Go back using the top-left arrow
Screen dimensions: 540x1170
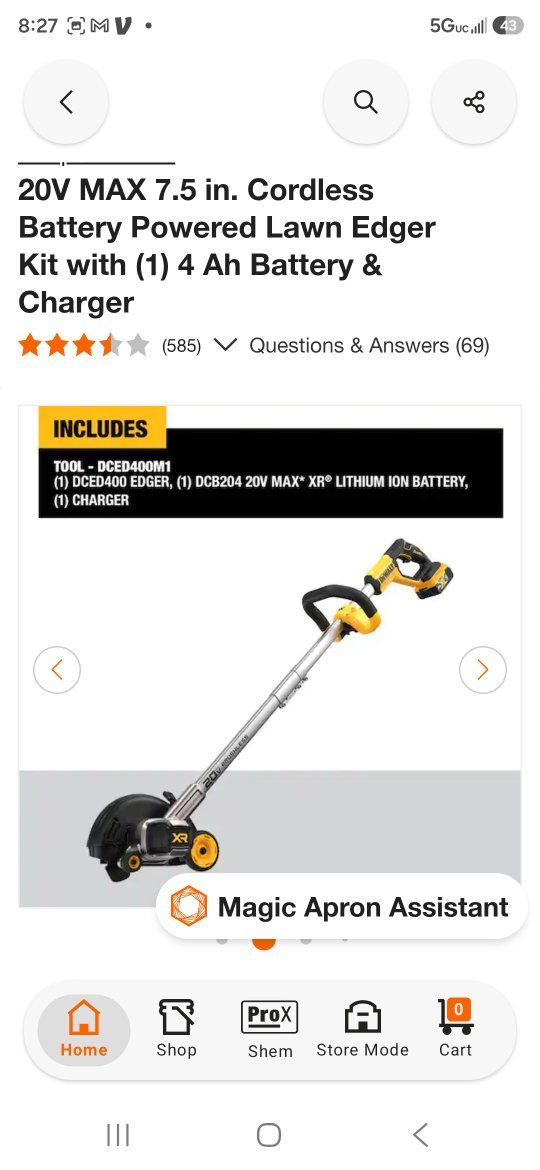(66, 101)
